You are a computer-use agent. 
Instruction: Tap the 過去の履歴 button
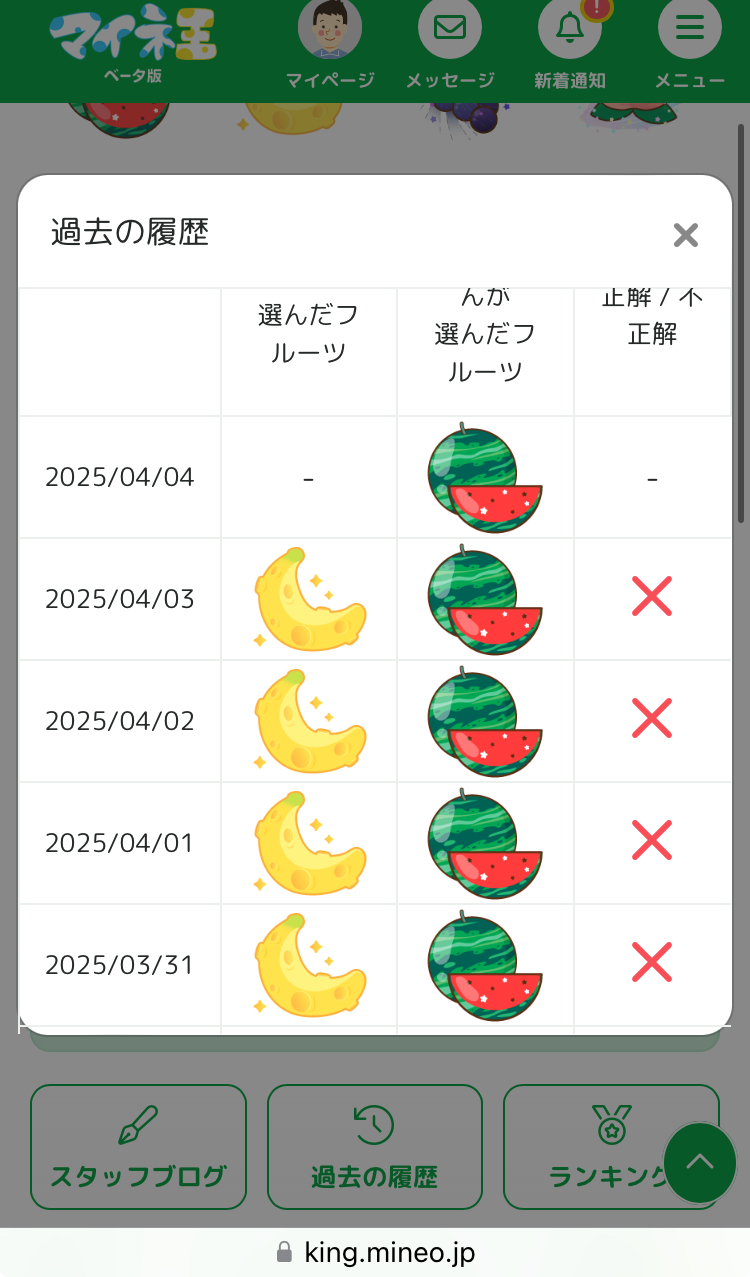coord(374,1147)
